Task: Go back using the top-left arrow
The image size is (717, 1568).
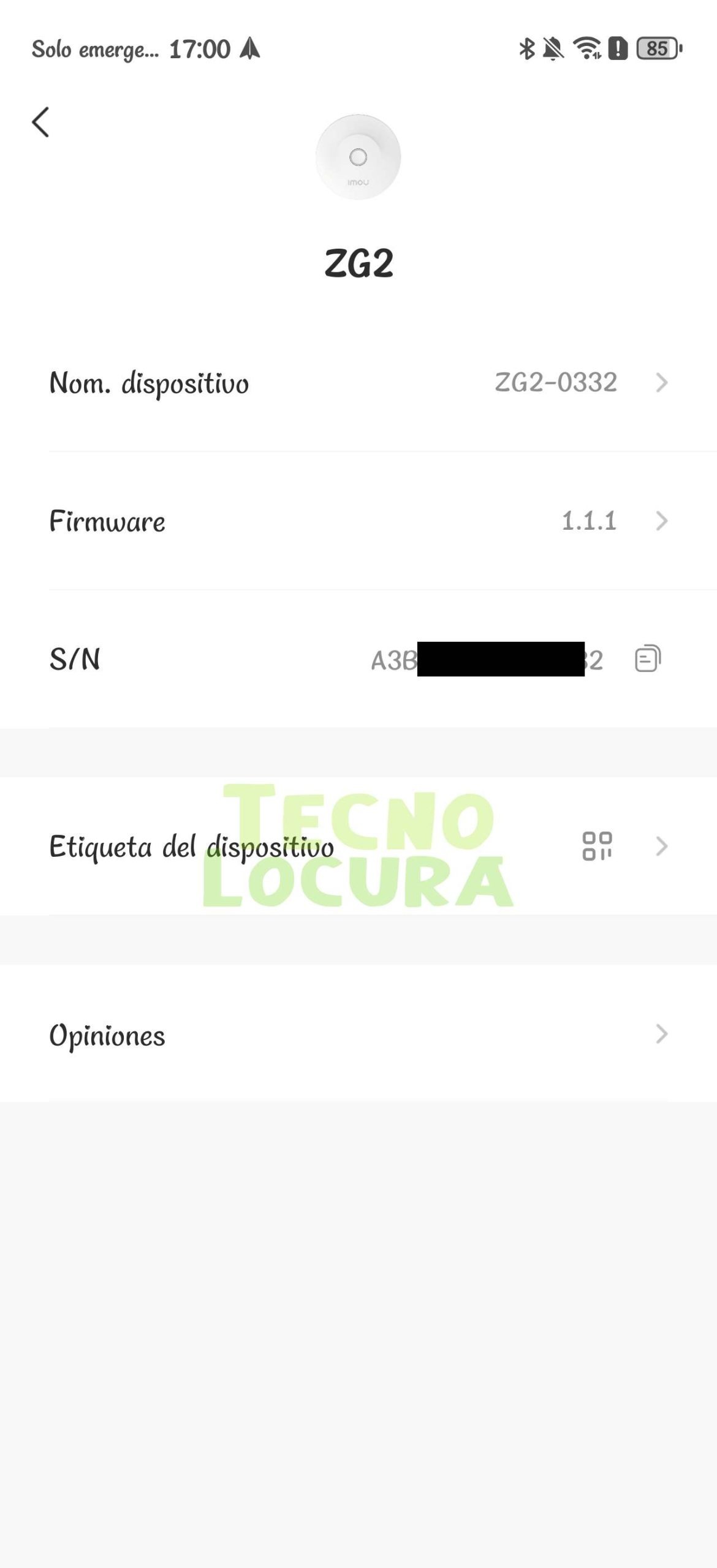Action: [x=40, y=122]
